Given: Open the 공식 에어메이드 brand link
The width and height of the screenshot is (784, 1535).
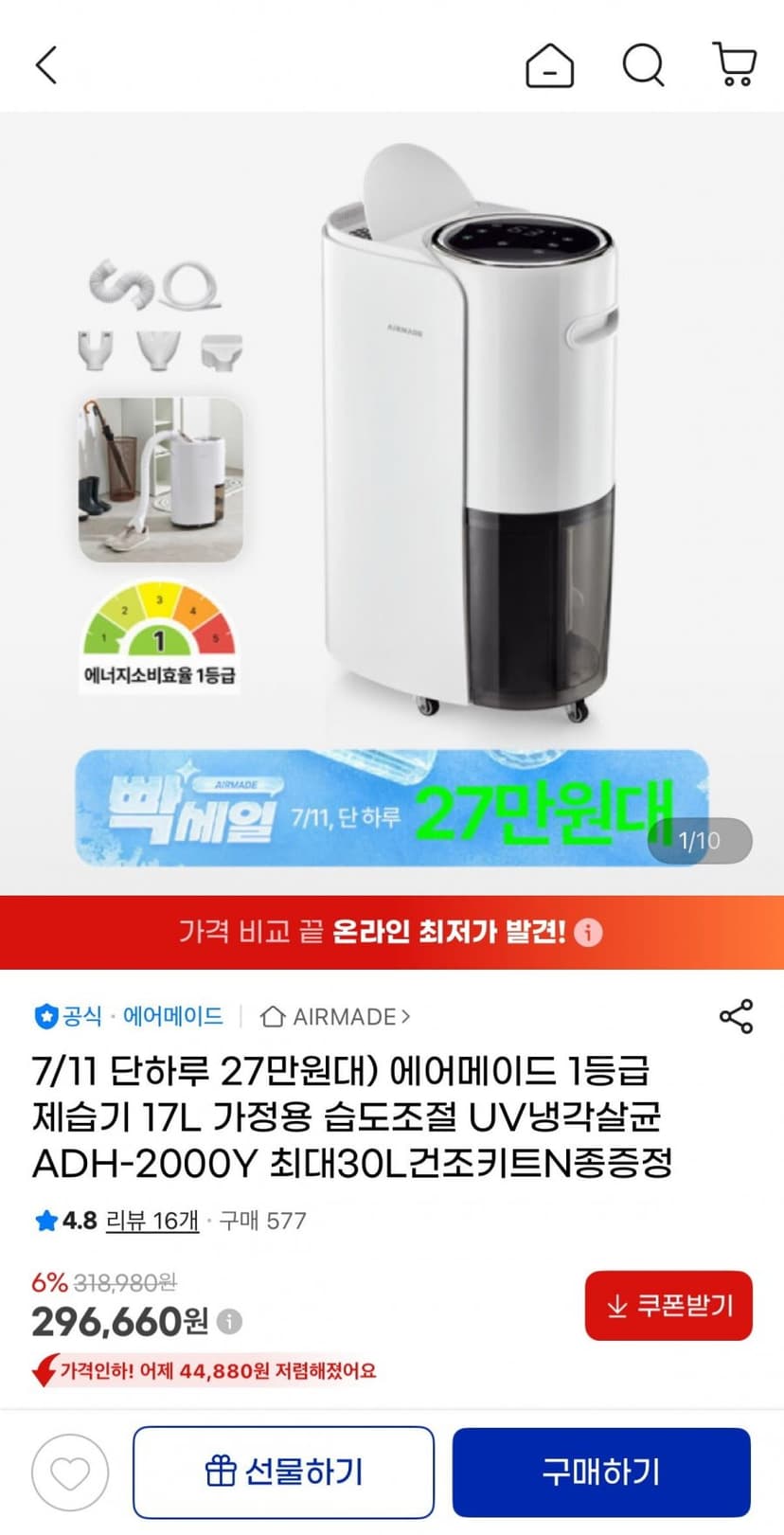Looking at the screenshot, I should [x=129, y=1016].
